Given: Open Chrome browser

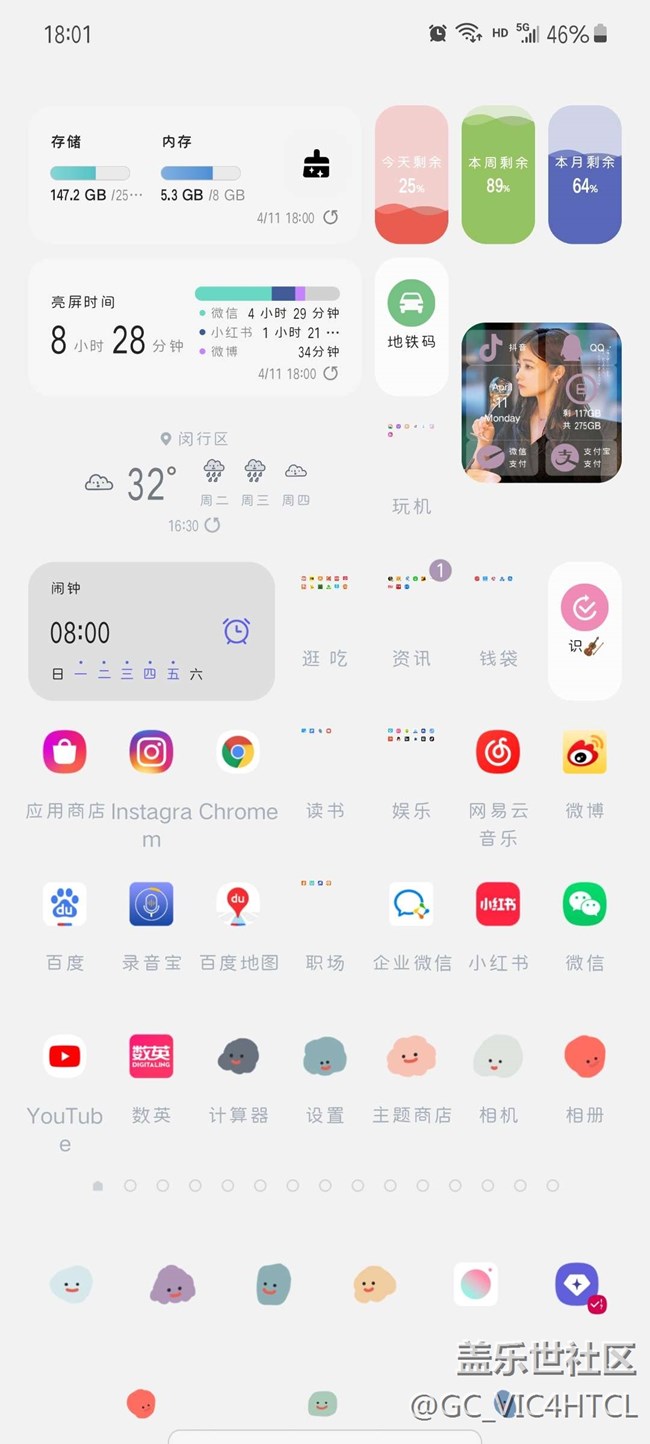Looking at the screenshot, I should [238, 753].
